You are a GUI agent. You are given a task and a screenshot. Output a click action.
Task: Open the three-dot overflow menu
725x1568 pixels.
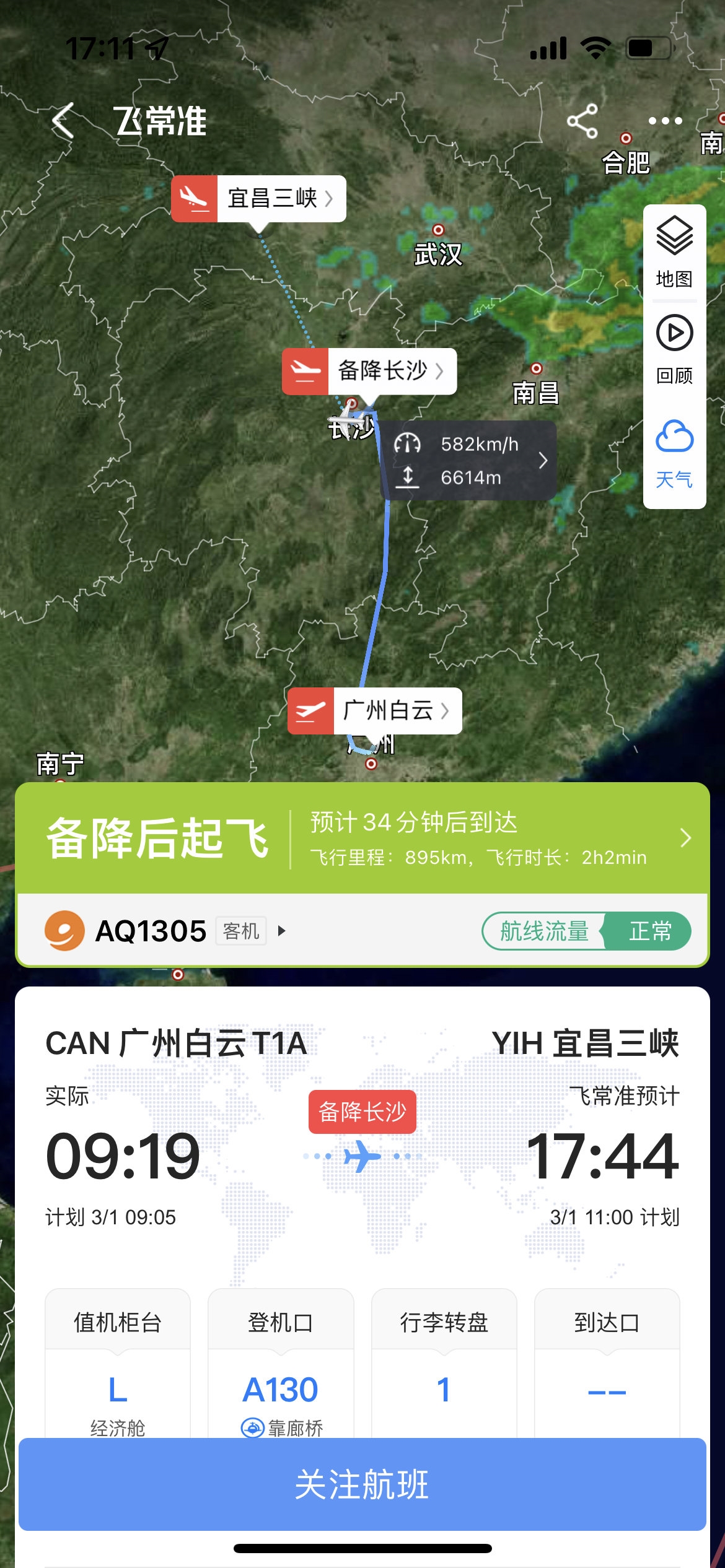[665, 121]
